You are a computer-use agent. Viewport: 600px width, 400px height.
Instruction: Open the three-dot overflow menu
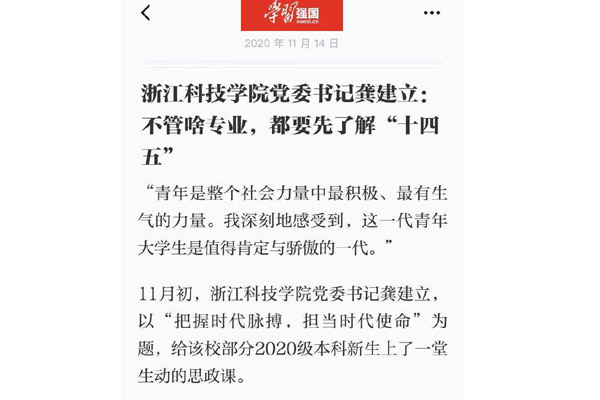432,13
